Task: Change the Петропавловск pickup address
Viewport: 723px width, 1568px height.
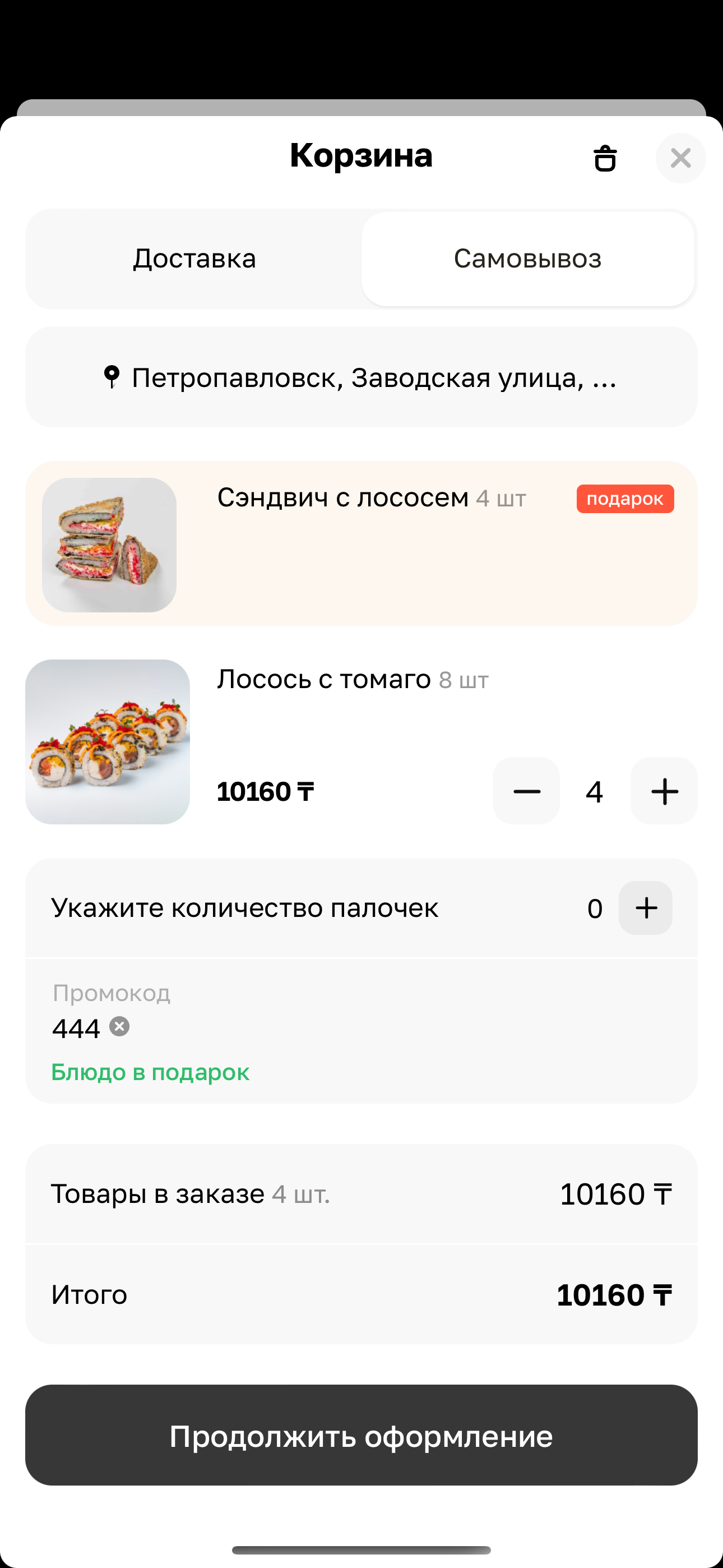Action: (361, 377)
